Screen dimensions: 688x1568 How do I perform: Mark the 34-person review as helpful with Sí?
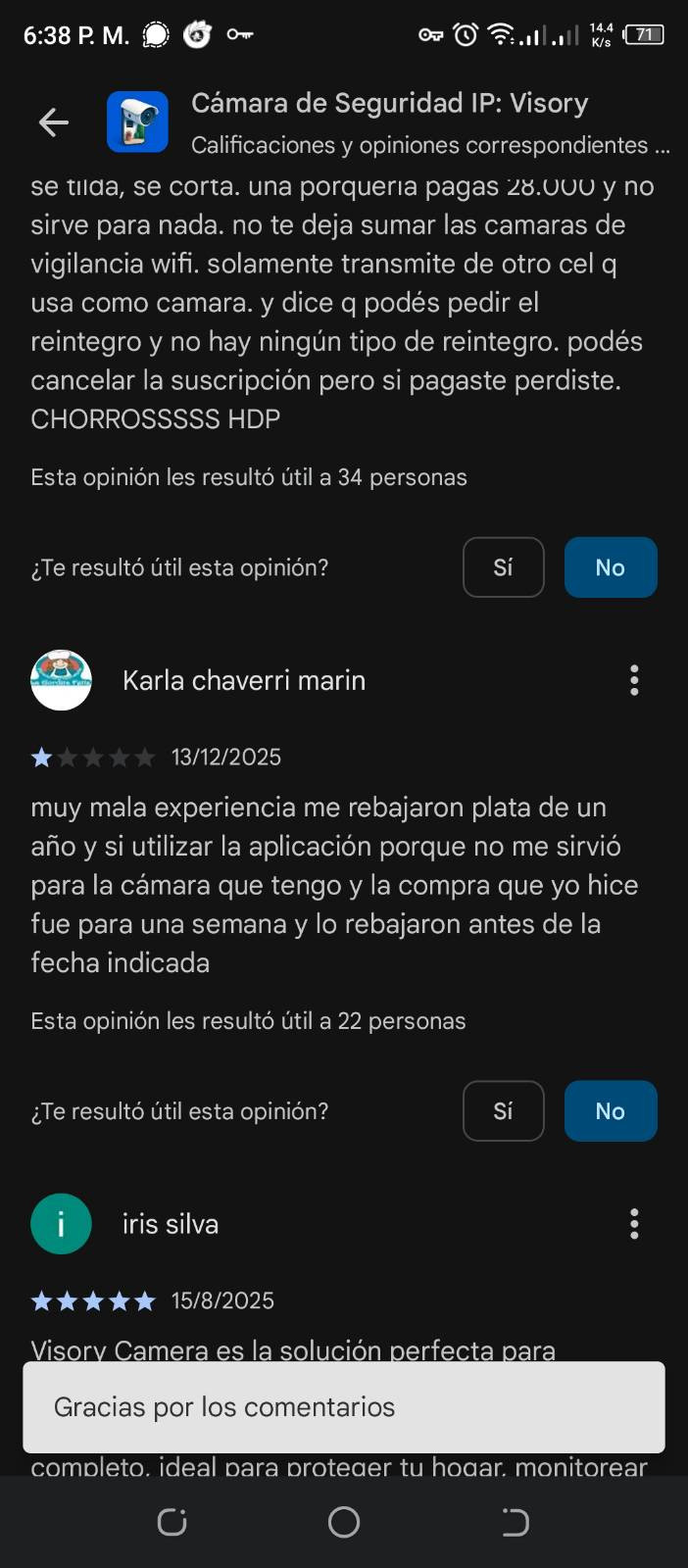503,567
